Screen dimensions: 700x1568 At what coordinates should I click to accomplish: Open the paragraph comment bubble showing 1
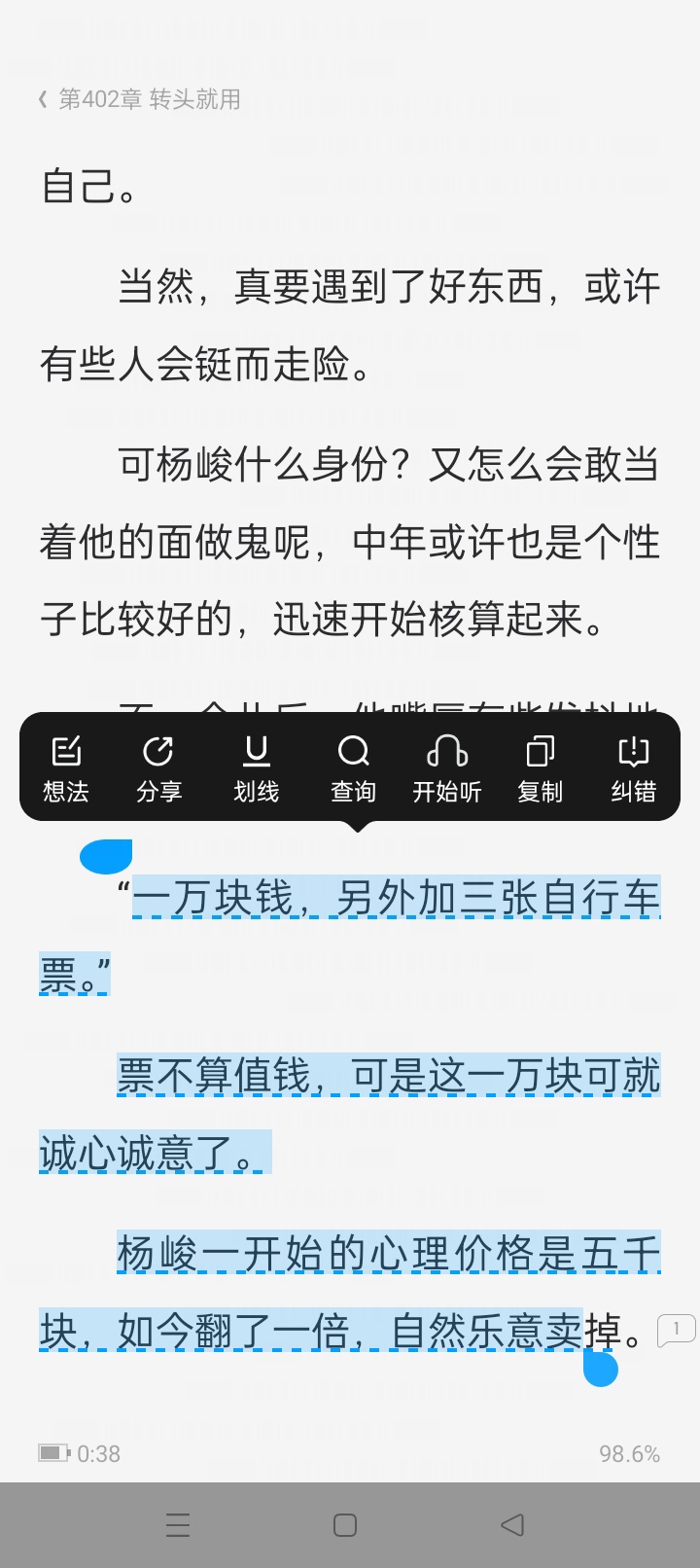pos(677,1330)
